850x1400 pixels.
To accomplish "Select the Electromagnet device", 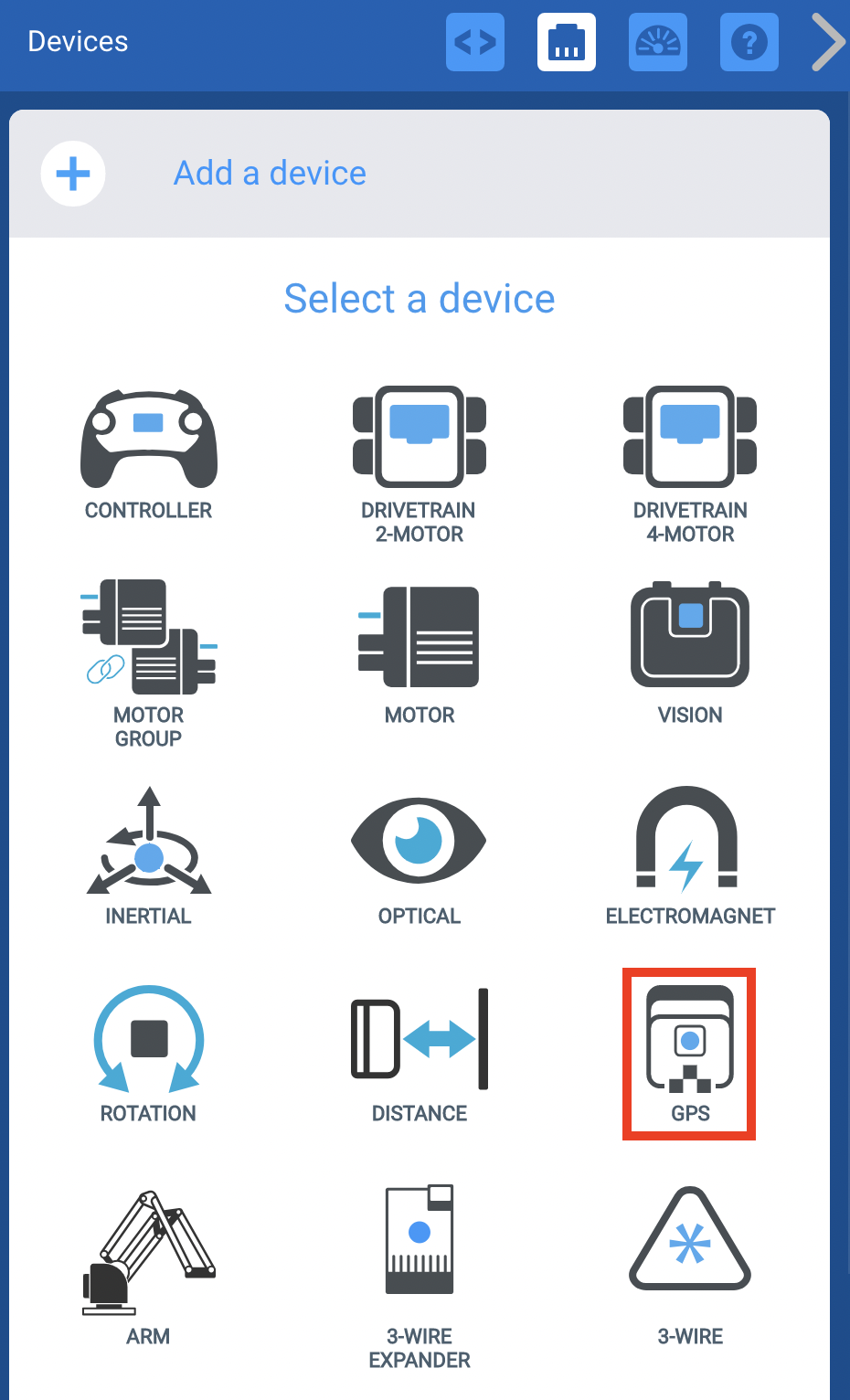I will pyautogui.click(x=690, y=855).
